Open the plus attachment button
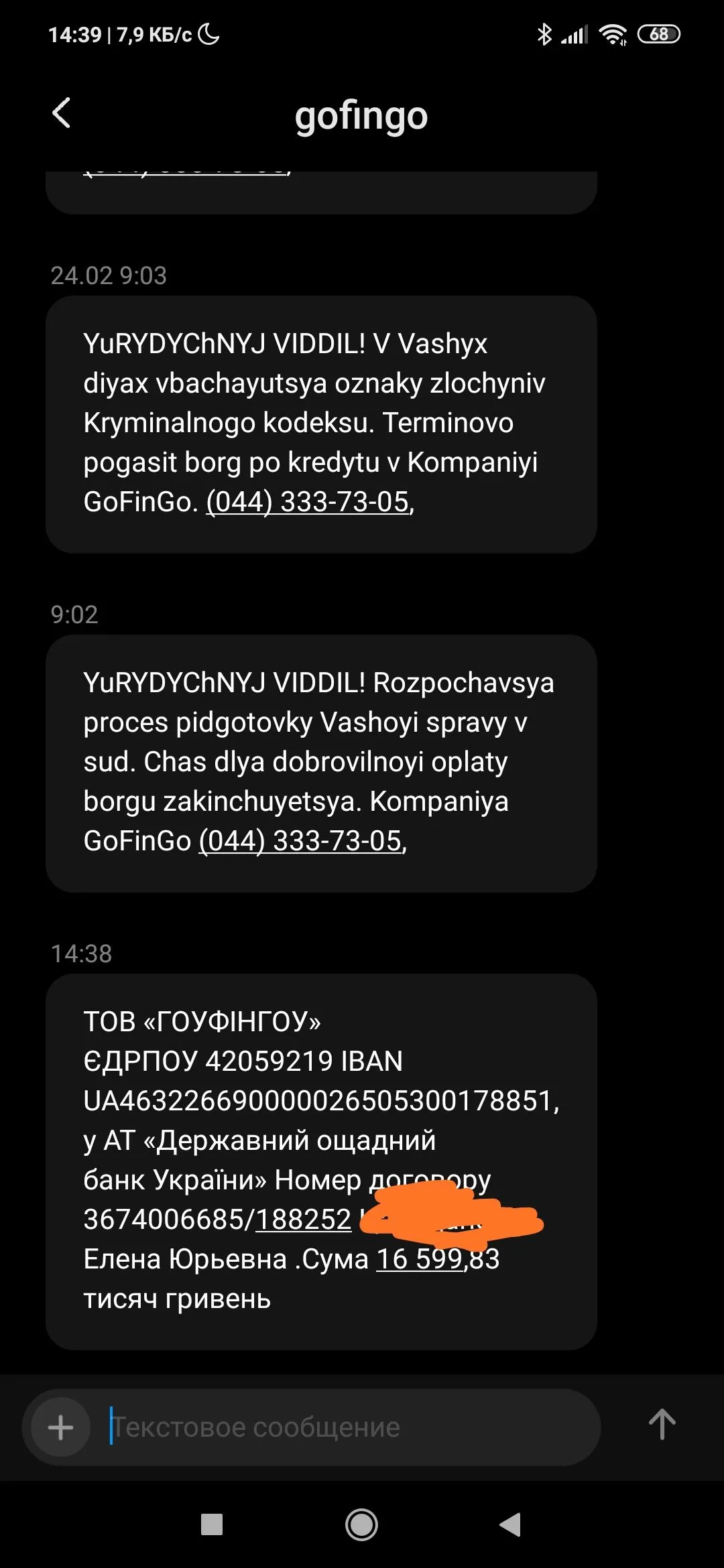 (x=60, y=1427)
